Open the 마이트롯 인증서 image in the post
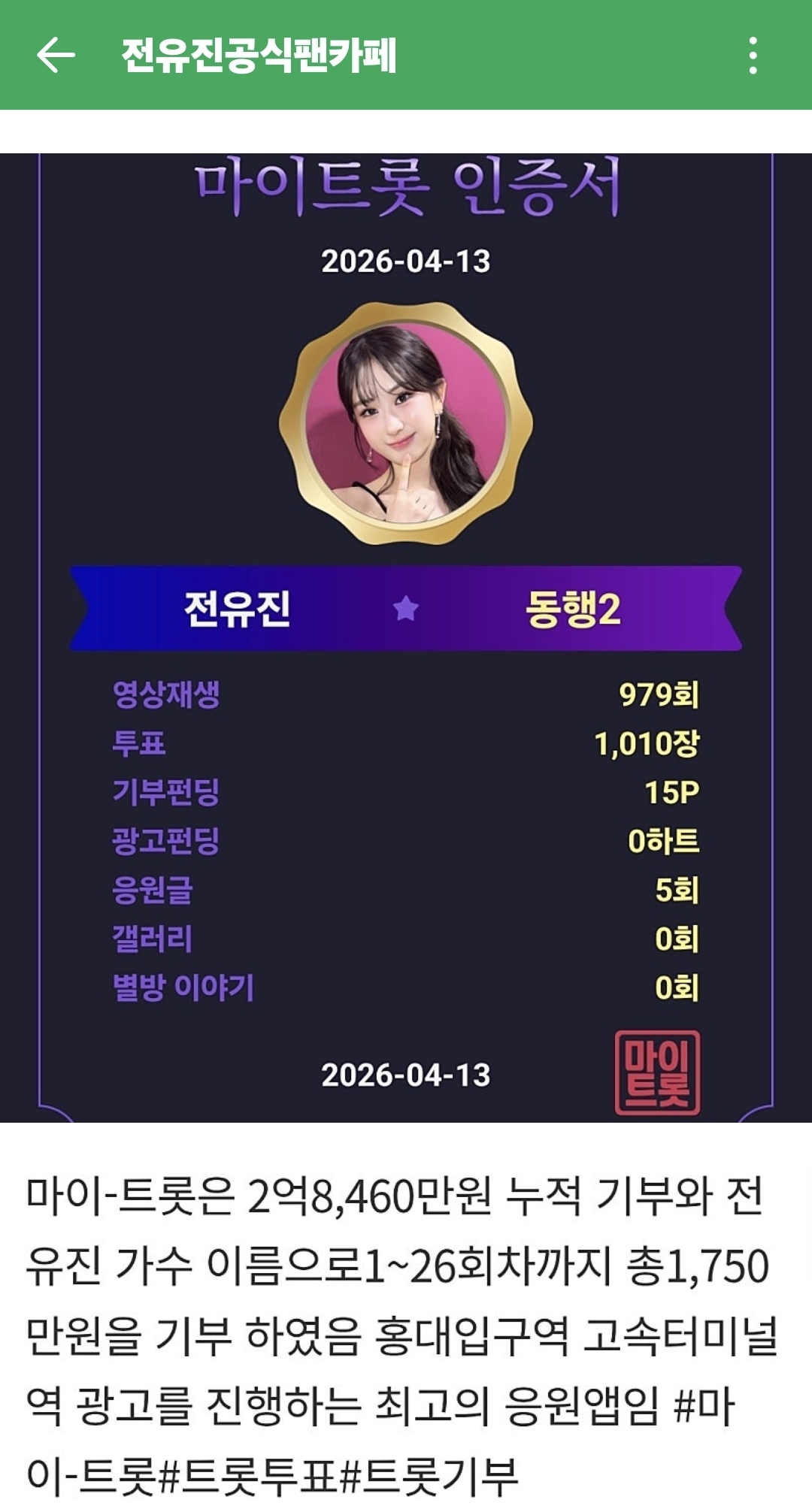Image resolution: width=812 pixels, height=1512 pixels. click(x=406, y=637)
